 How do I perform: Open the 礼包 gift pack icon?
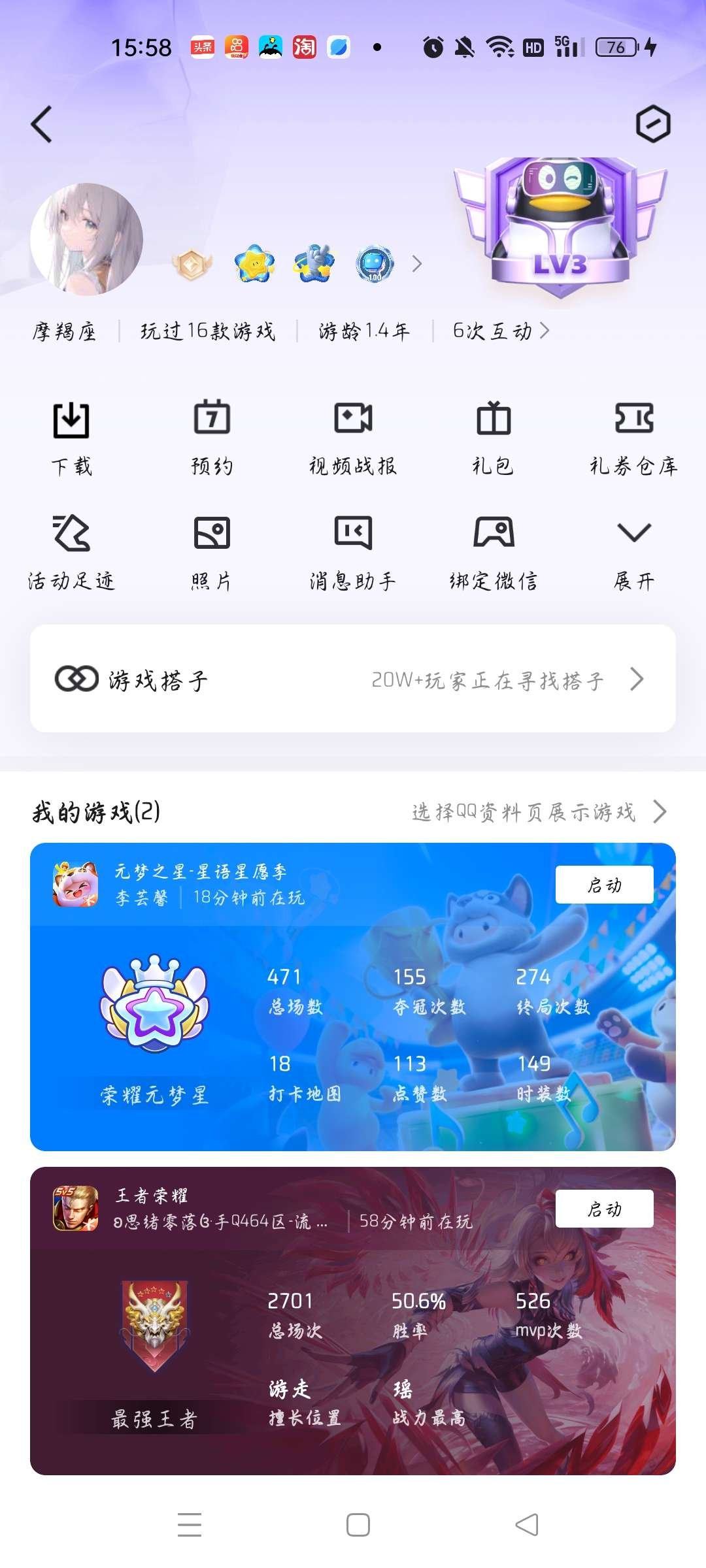(494, 422)
